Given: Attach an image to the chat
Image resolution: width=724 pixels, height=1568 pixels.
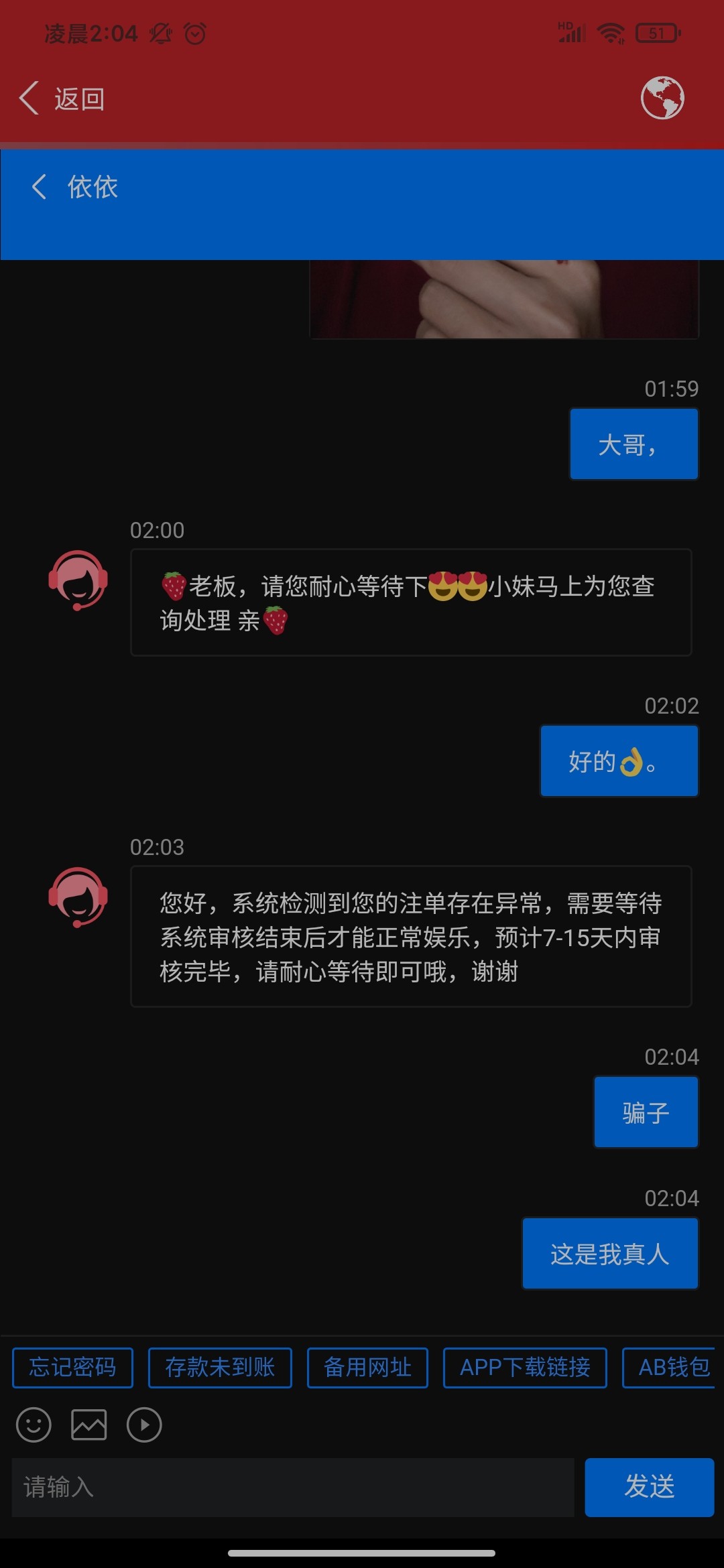Looking at the screenshot, I should coord(89,1425).
